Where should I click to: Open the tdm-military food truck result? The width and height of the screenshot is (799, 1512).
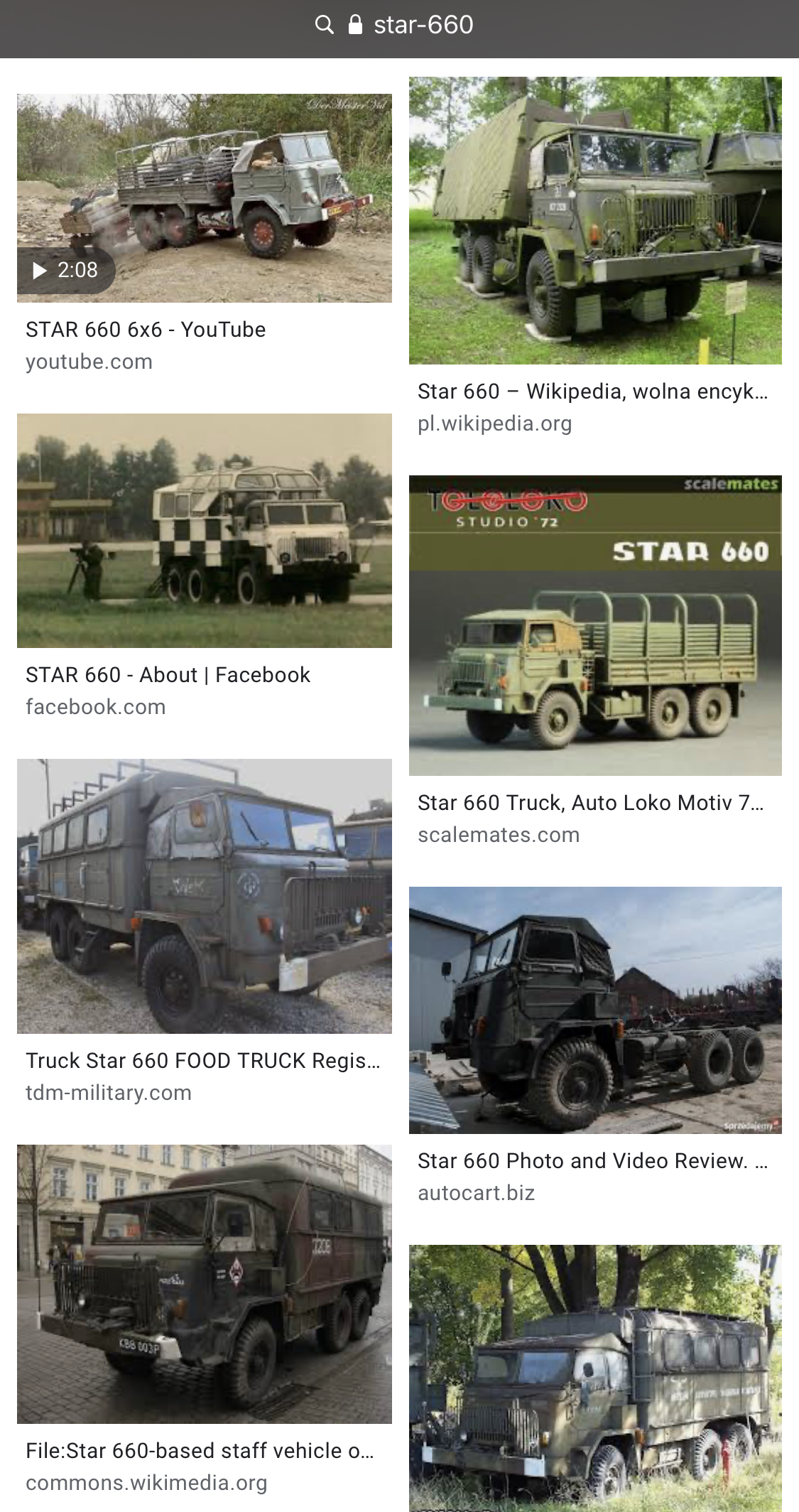coord(205,896)
